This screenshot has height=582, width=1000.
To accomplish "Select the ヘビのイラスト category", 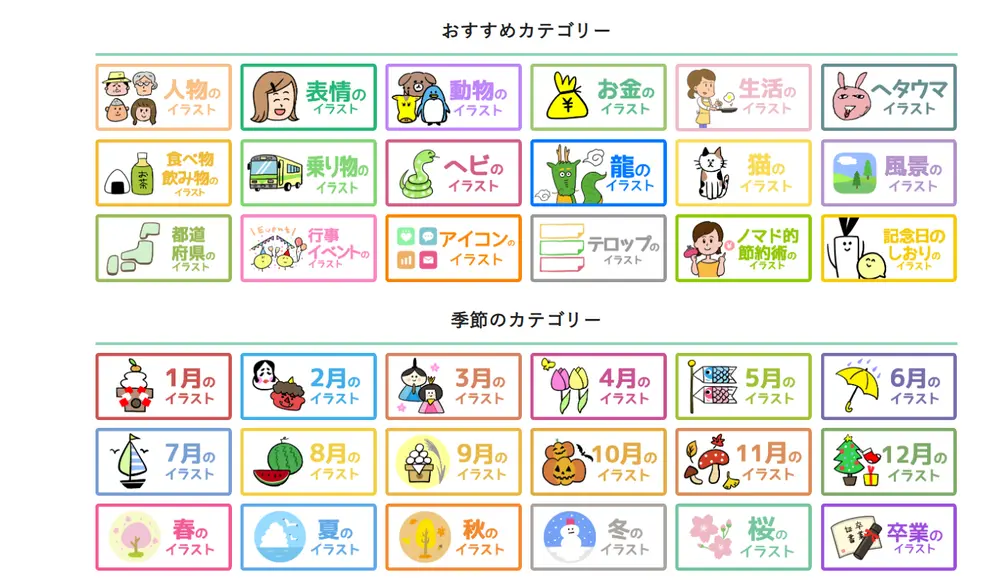I will (x=454, y=172).
